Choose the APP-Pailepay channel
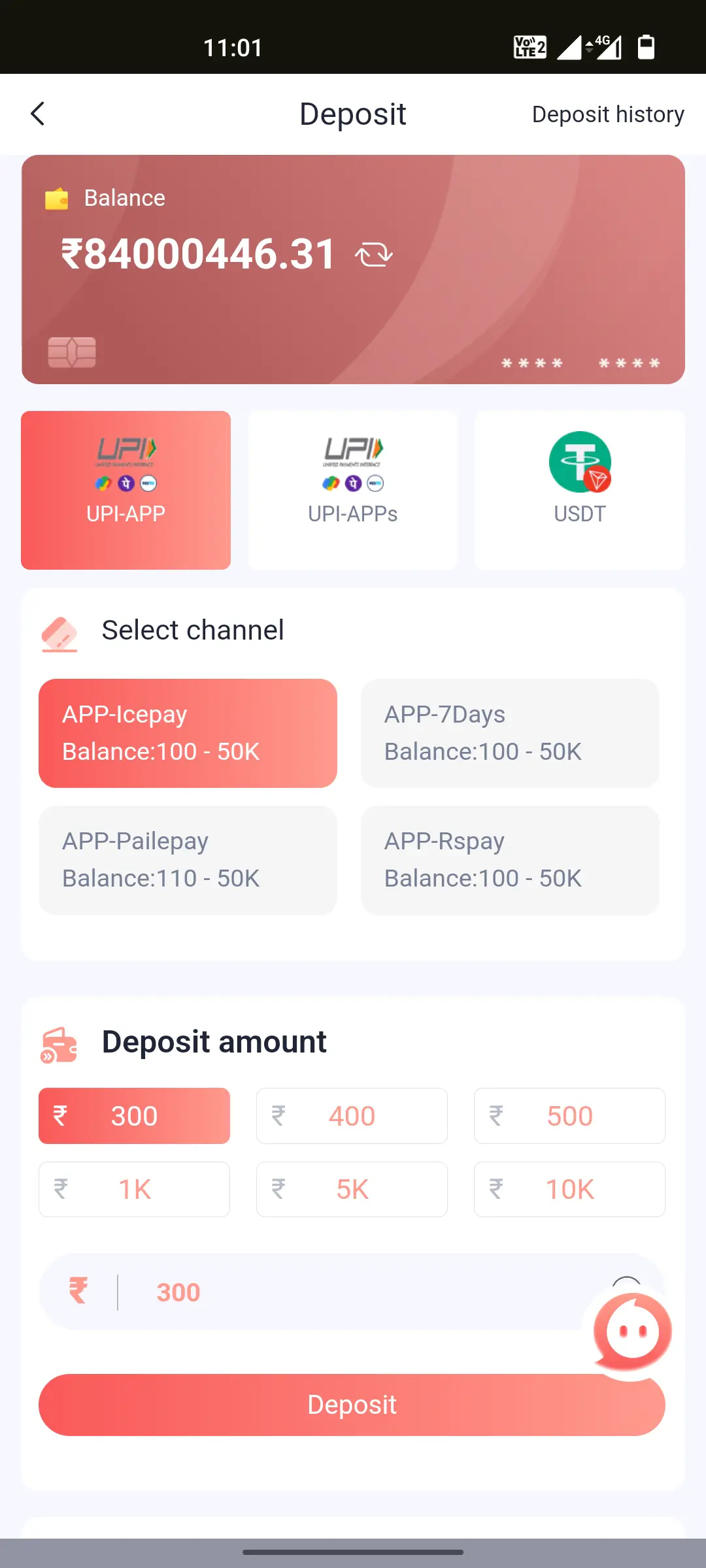 tap(188, 860)
